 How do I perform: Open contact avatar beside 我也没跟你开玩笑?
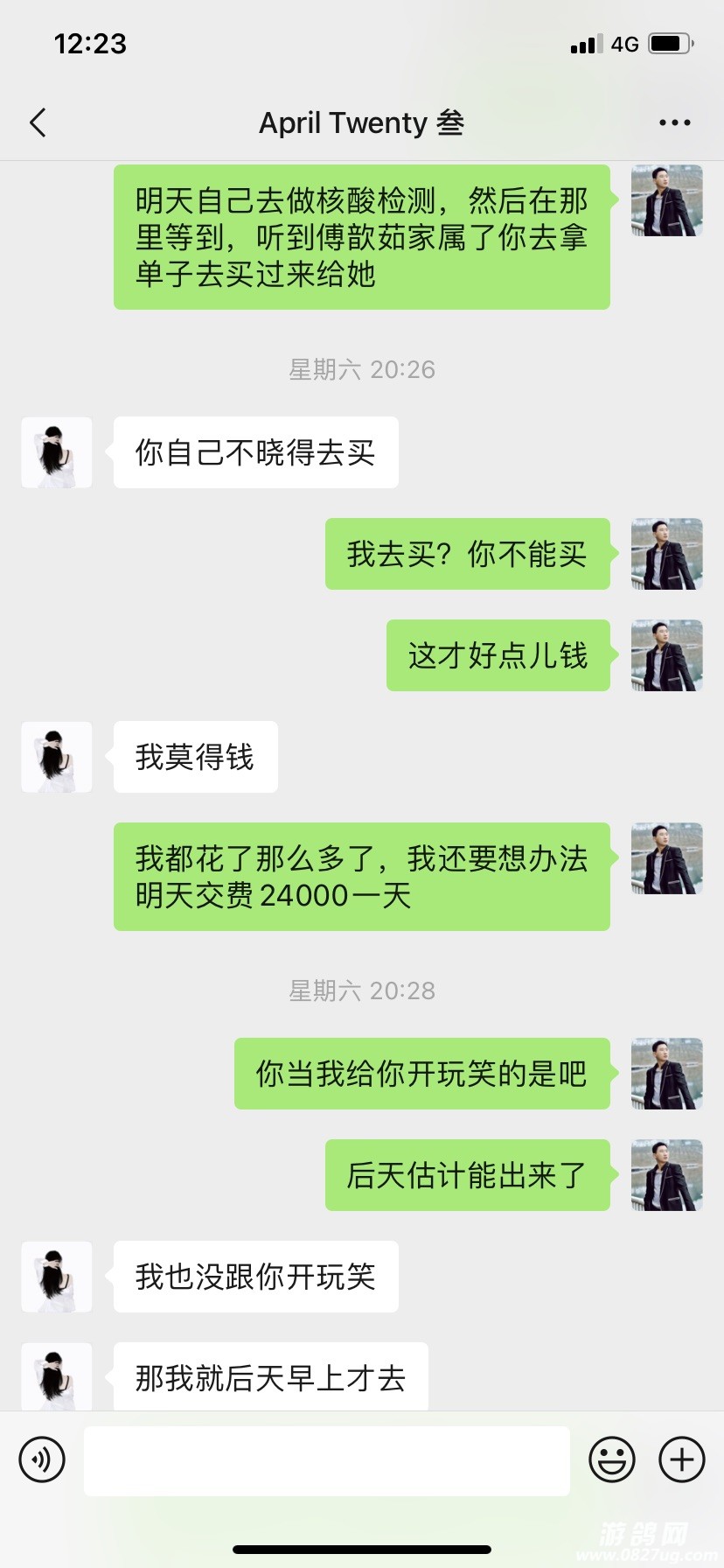click(57, 1277)
